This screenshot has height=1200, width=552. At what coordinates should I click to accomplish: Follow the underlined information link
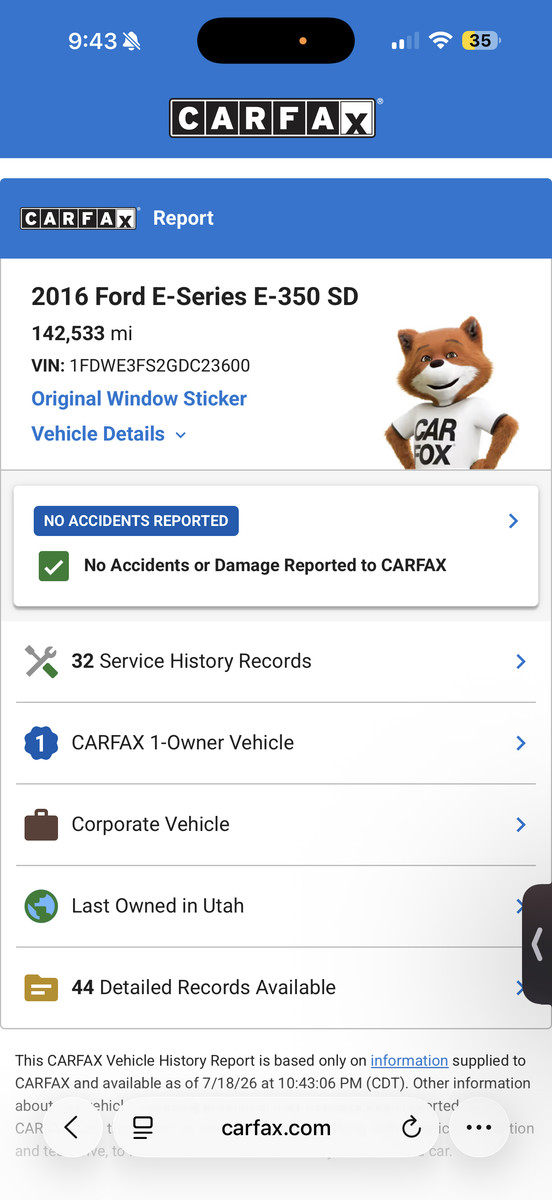409,1060
